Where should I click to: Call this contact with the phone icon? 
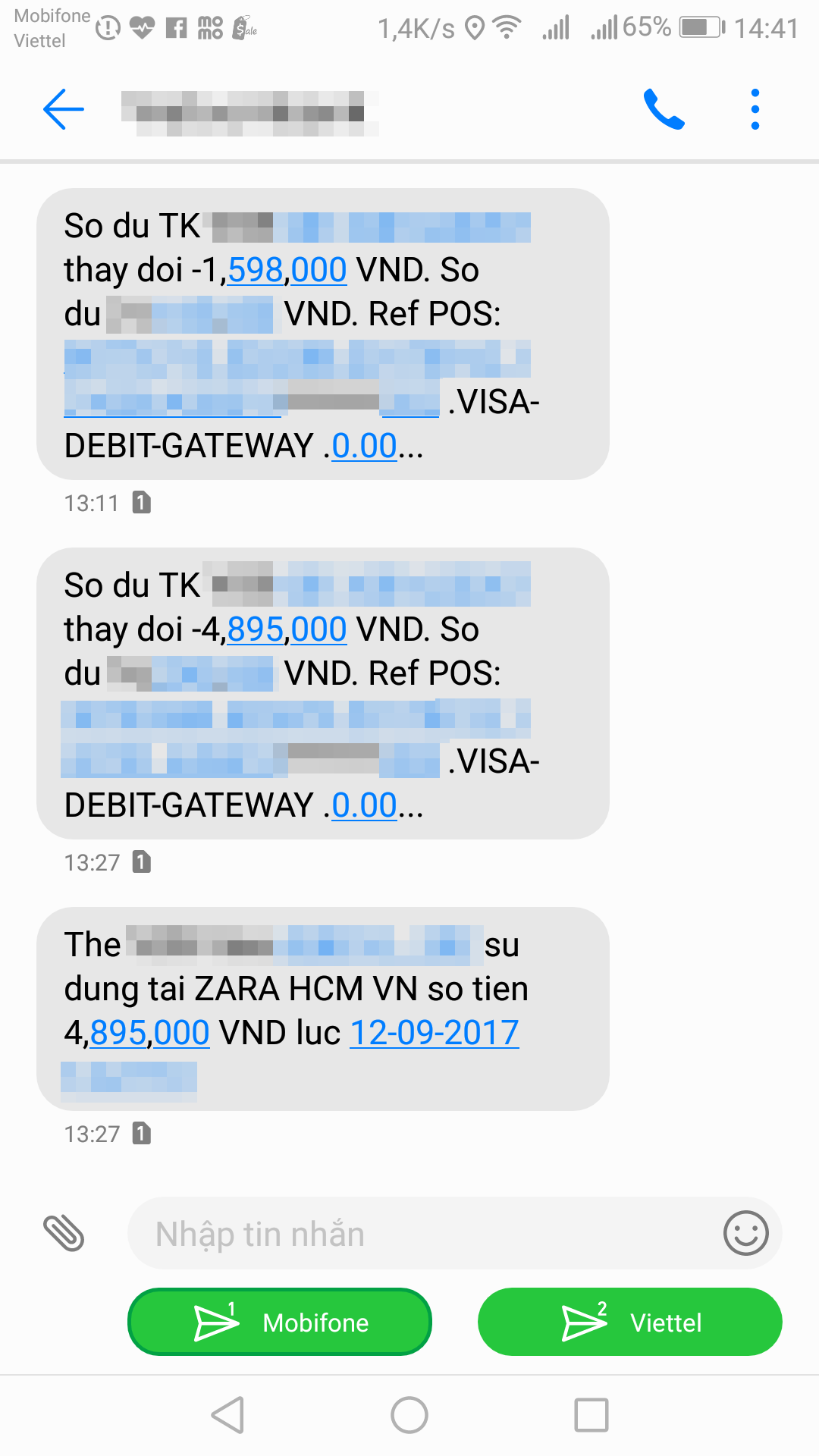point(664,110)
